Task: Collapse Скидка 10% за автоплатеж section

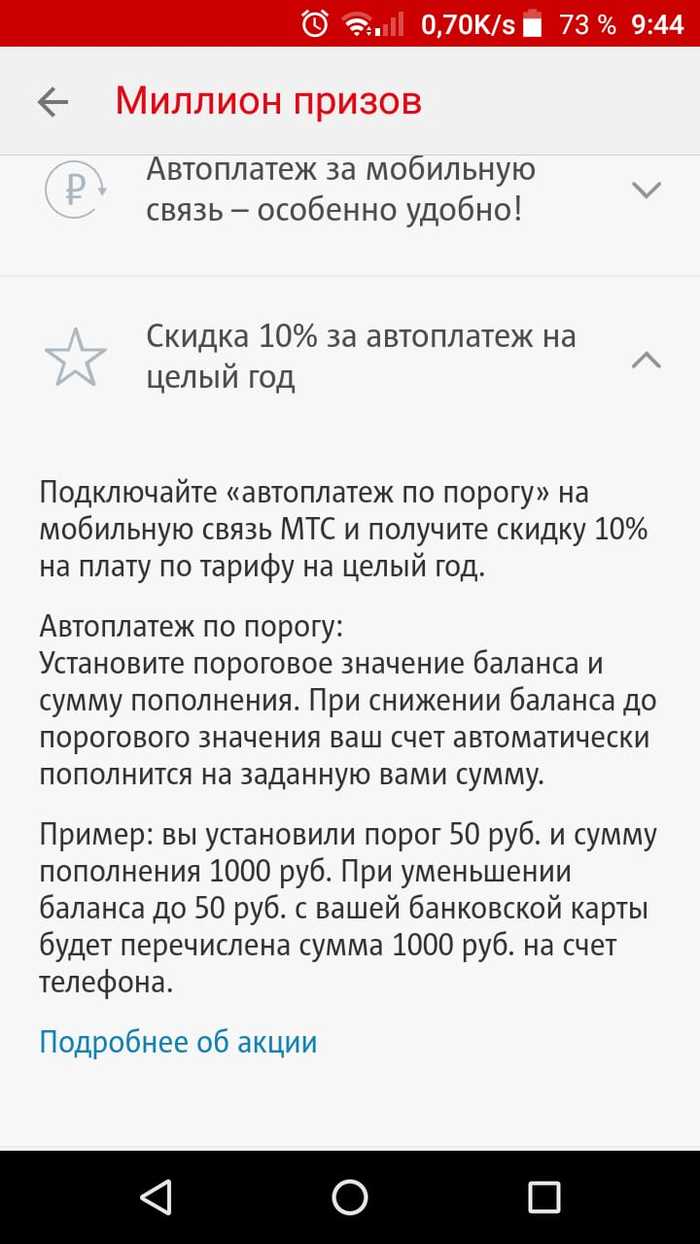Action: pos(647,359)
